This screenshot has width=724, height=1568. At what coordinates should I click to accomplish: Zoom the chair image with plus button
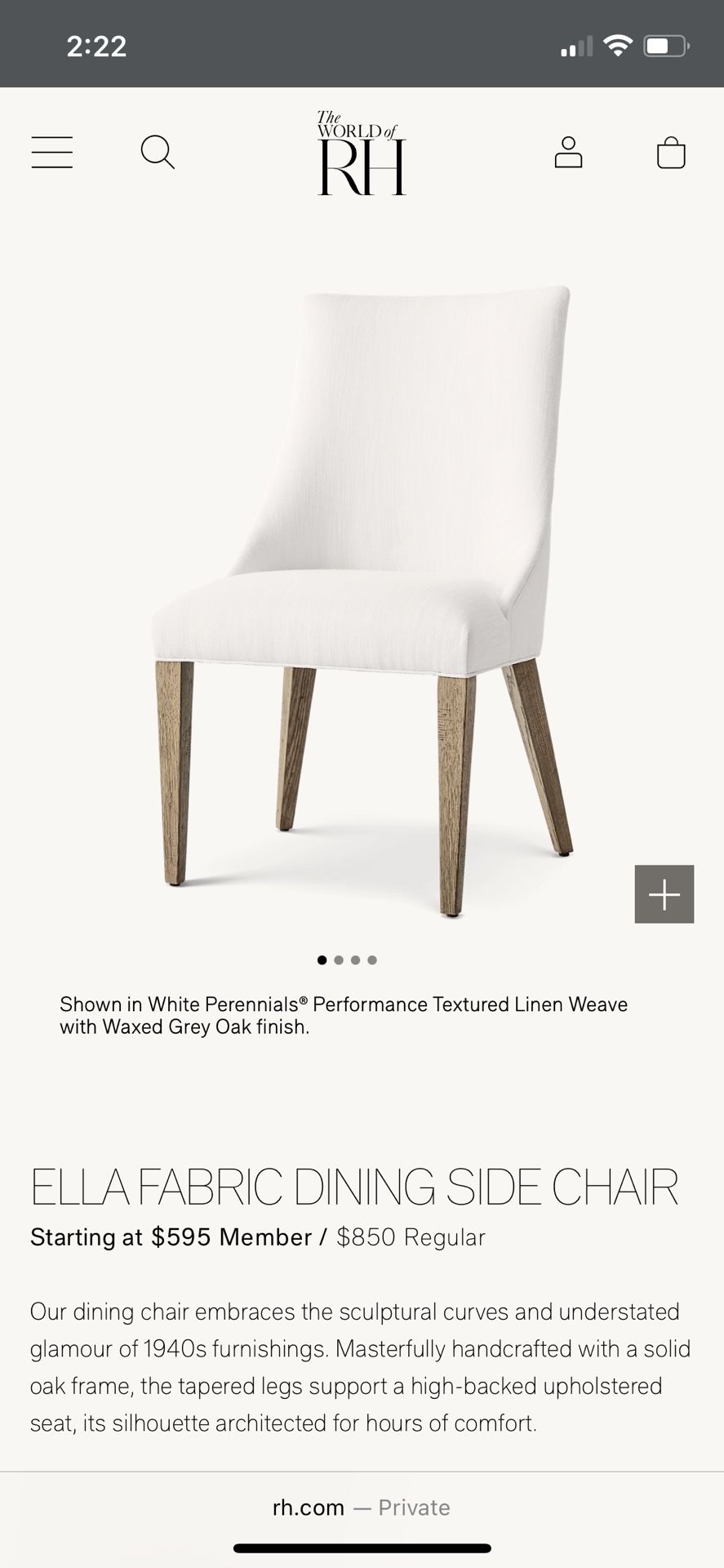664,894
